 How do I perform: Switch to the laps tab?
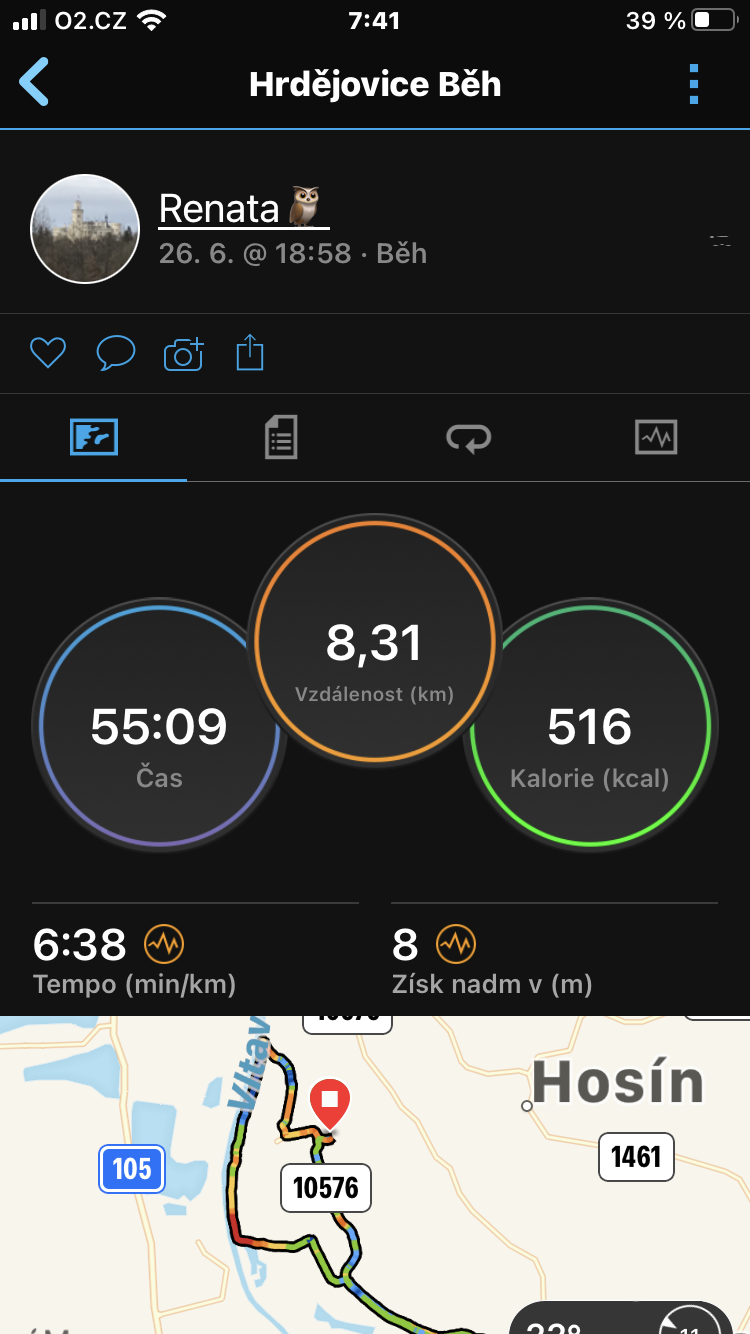468,437
